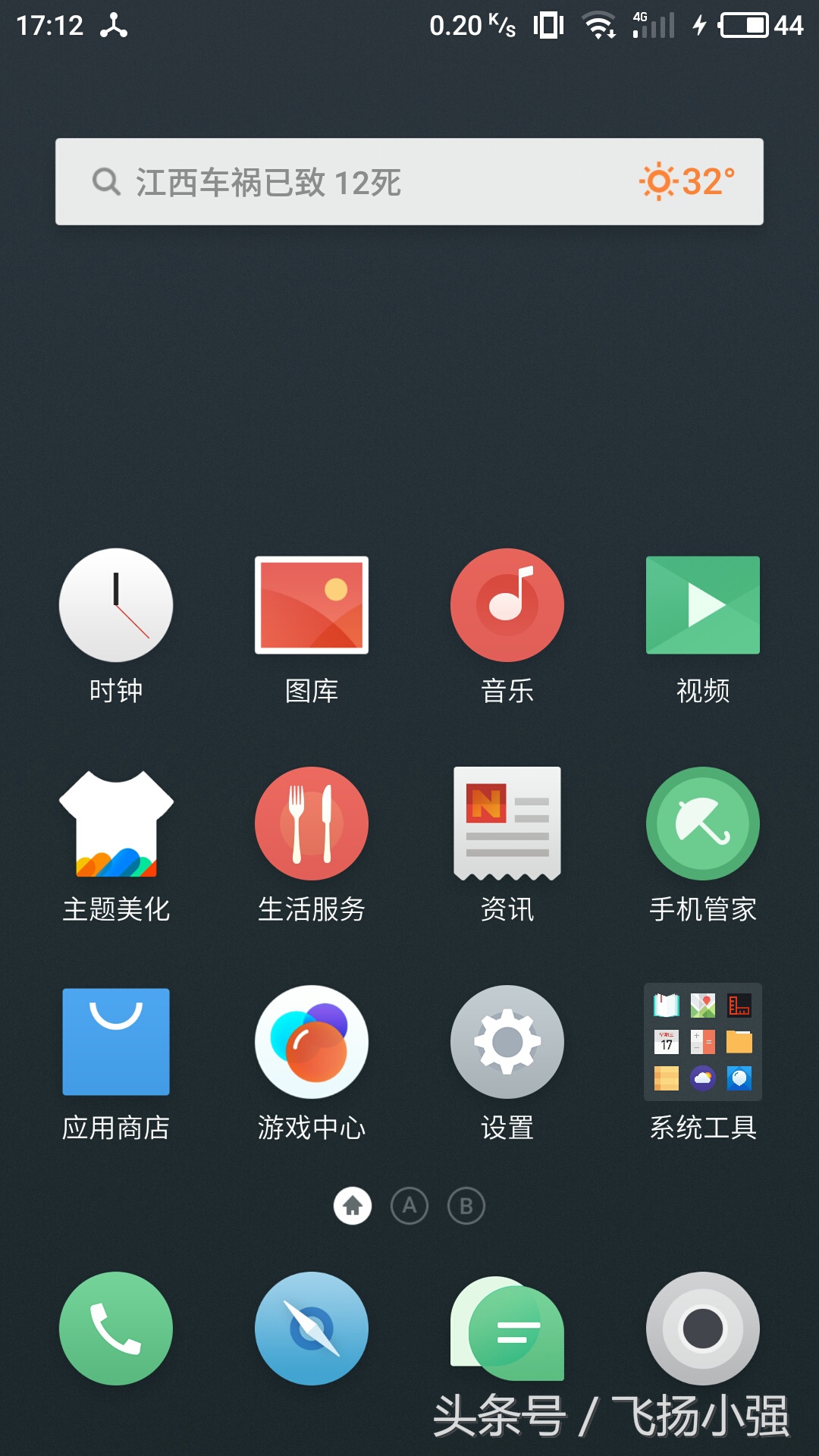
Task: Open the 音乐 music player
Action: tap(507, 605)
